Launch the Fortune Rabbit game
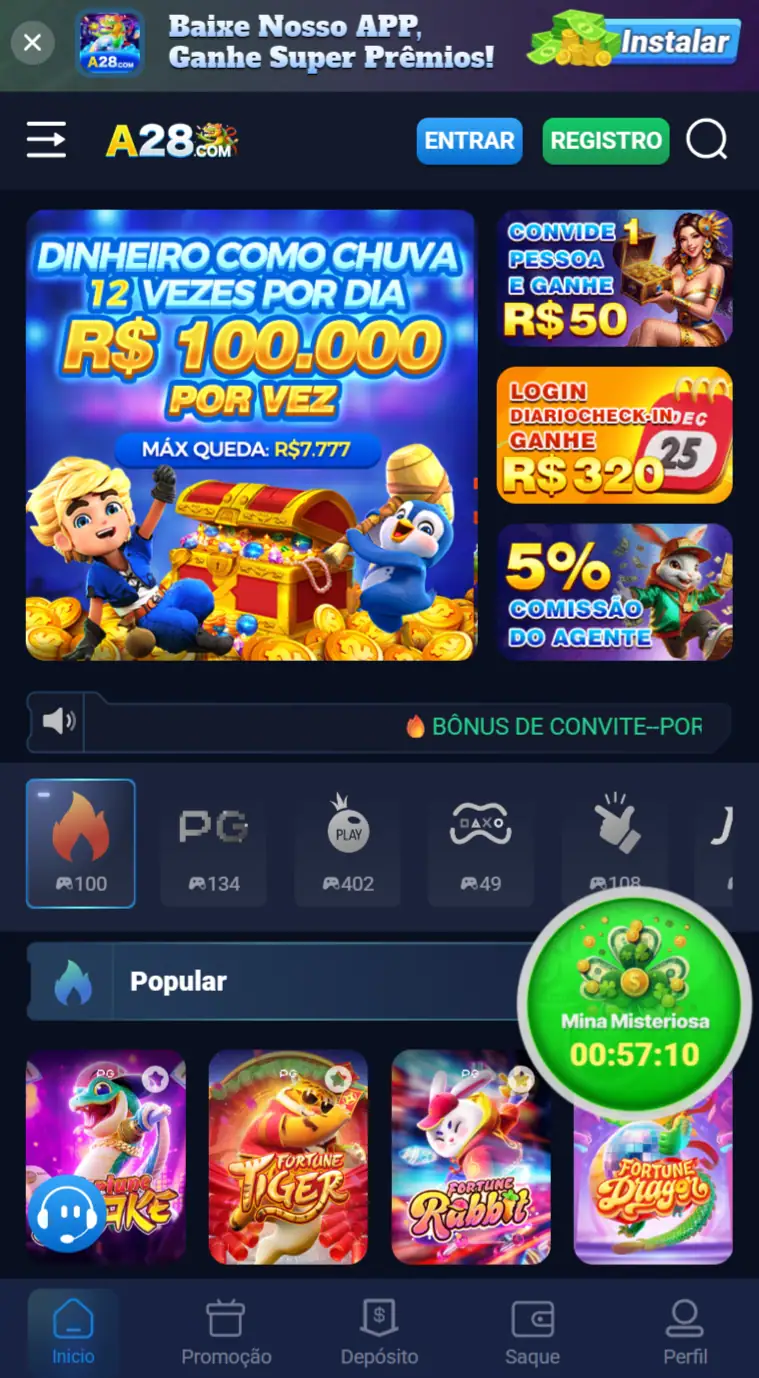 [x=471, y=1156]
